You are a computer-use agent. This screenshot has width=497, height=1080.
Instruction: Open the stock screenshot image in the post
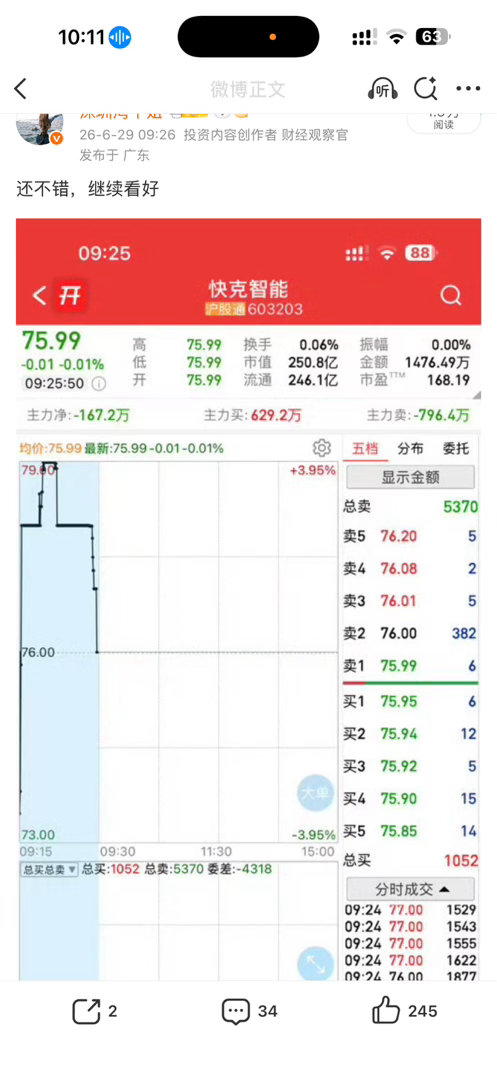[248, 599]
